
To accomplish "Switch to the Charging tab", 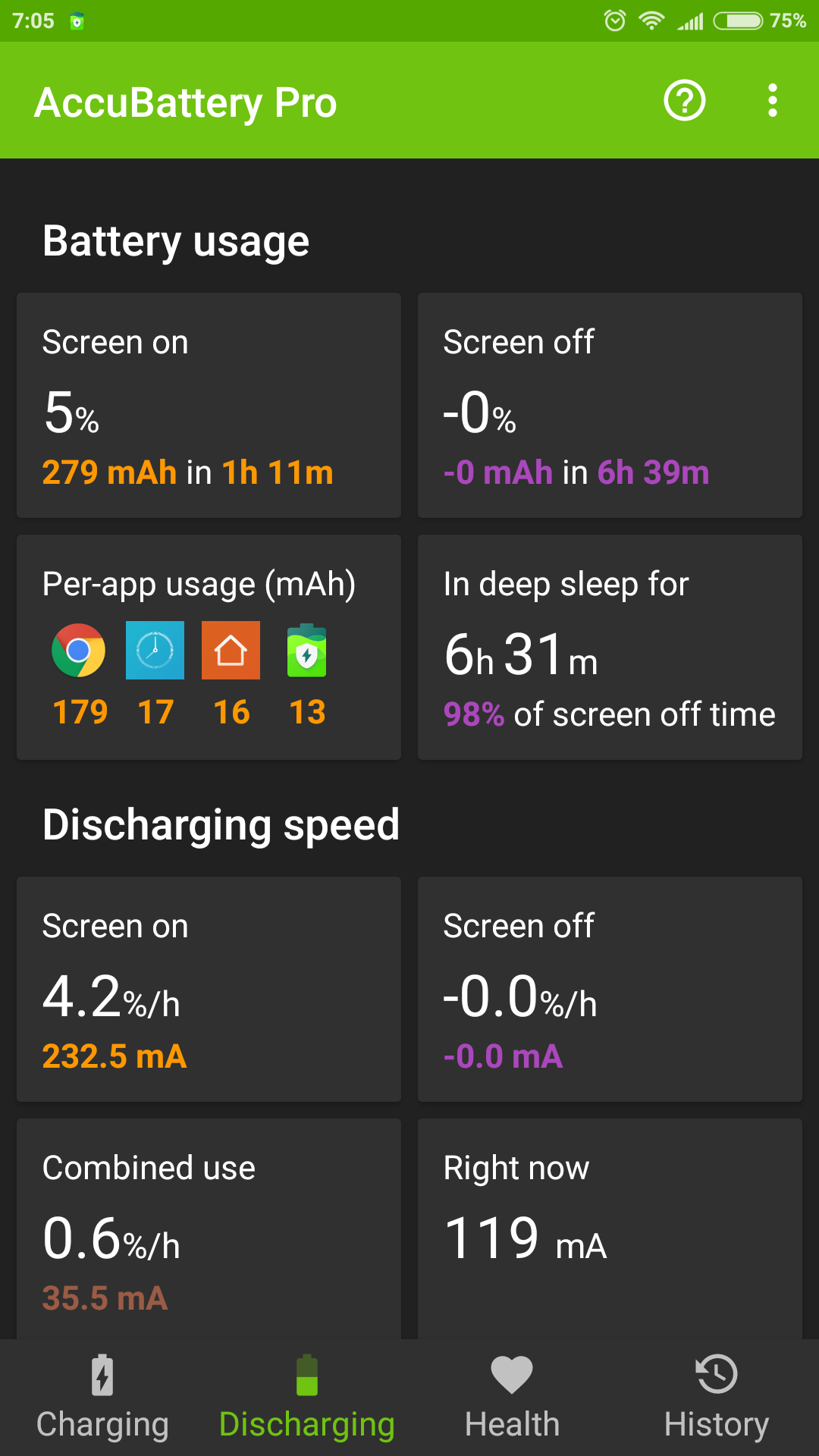I will click(x=102, y=1397).
